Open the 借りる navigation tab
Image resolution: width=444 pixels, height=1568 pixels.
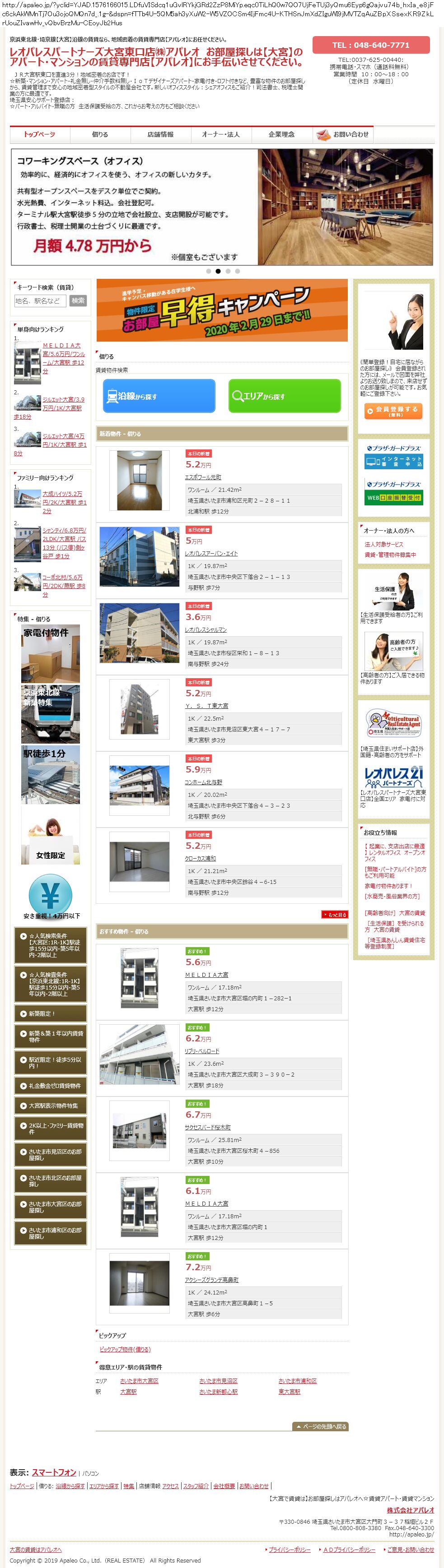pos(100,134)
